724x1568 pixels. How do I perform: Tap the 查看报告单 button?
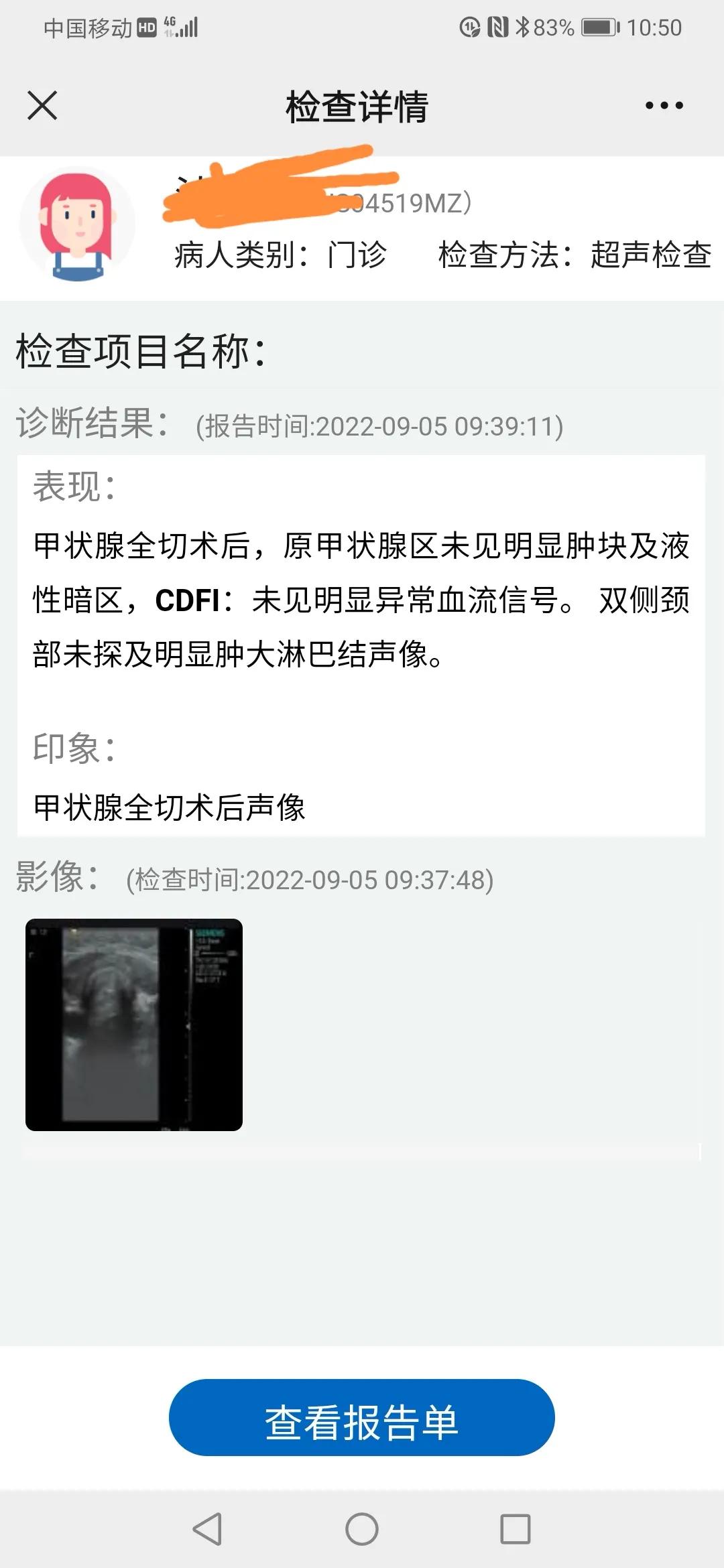(x=362, y=1417)
